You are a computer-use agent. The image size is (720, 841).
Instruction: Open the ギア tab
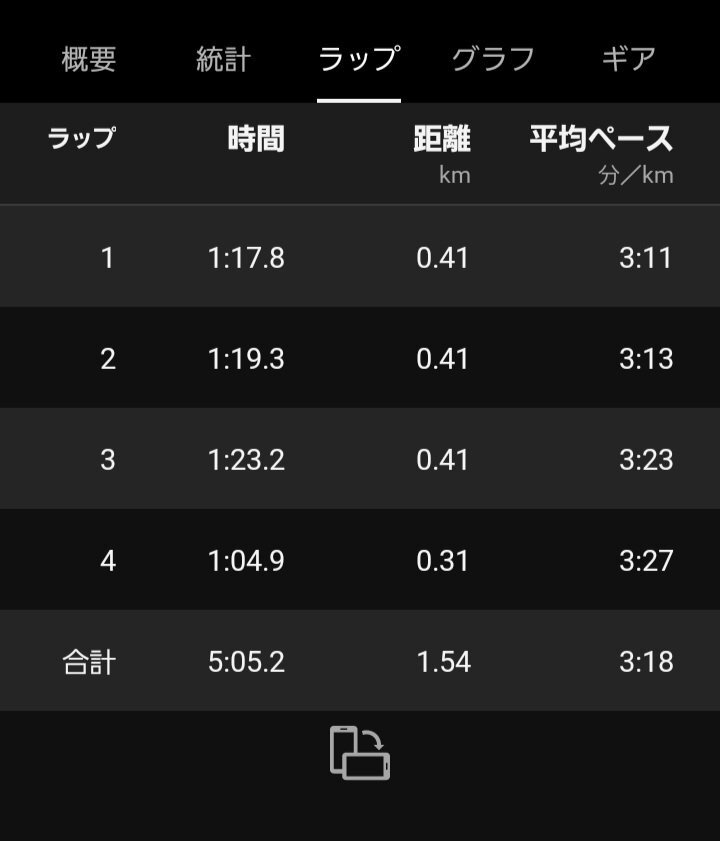[629, 59]
